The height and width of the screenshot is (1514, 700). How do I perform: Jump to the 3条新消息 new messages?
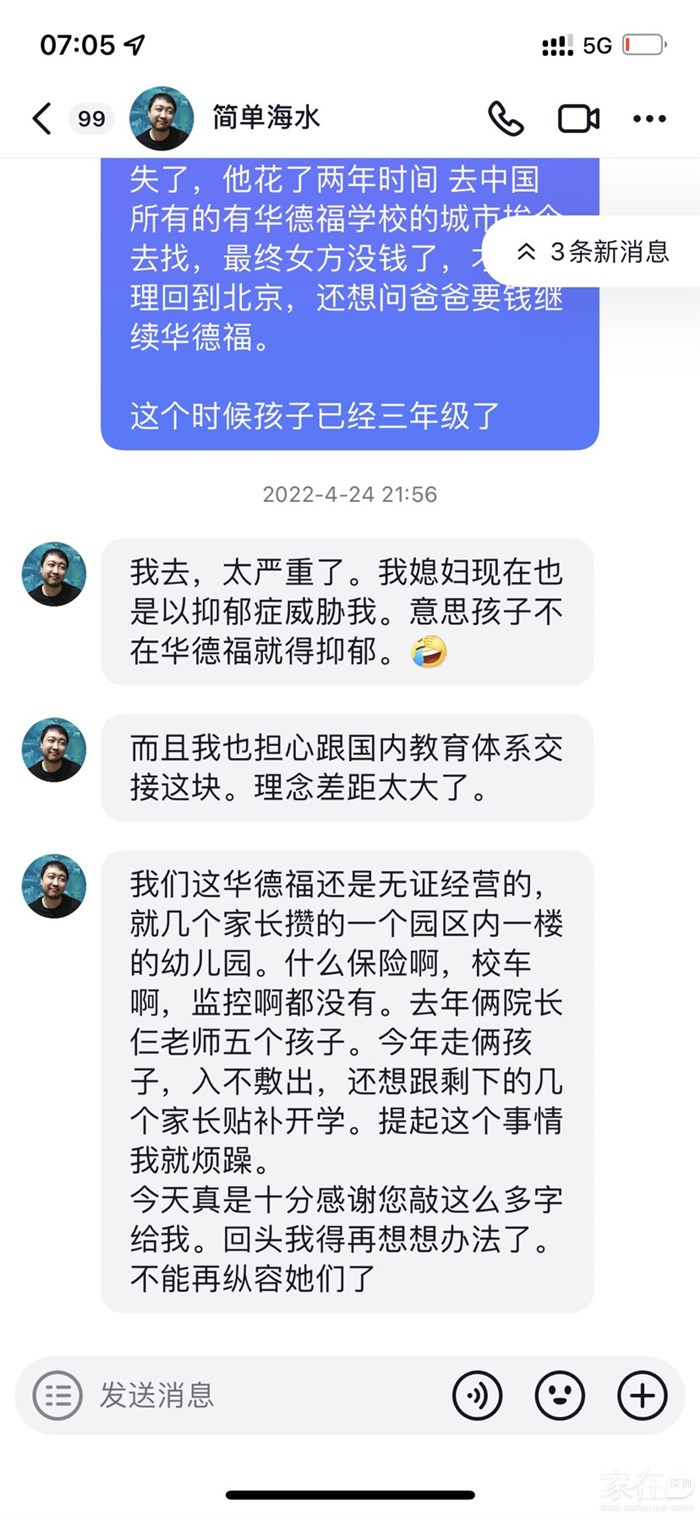tap(594, 252)
